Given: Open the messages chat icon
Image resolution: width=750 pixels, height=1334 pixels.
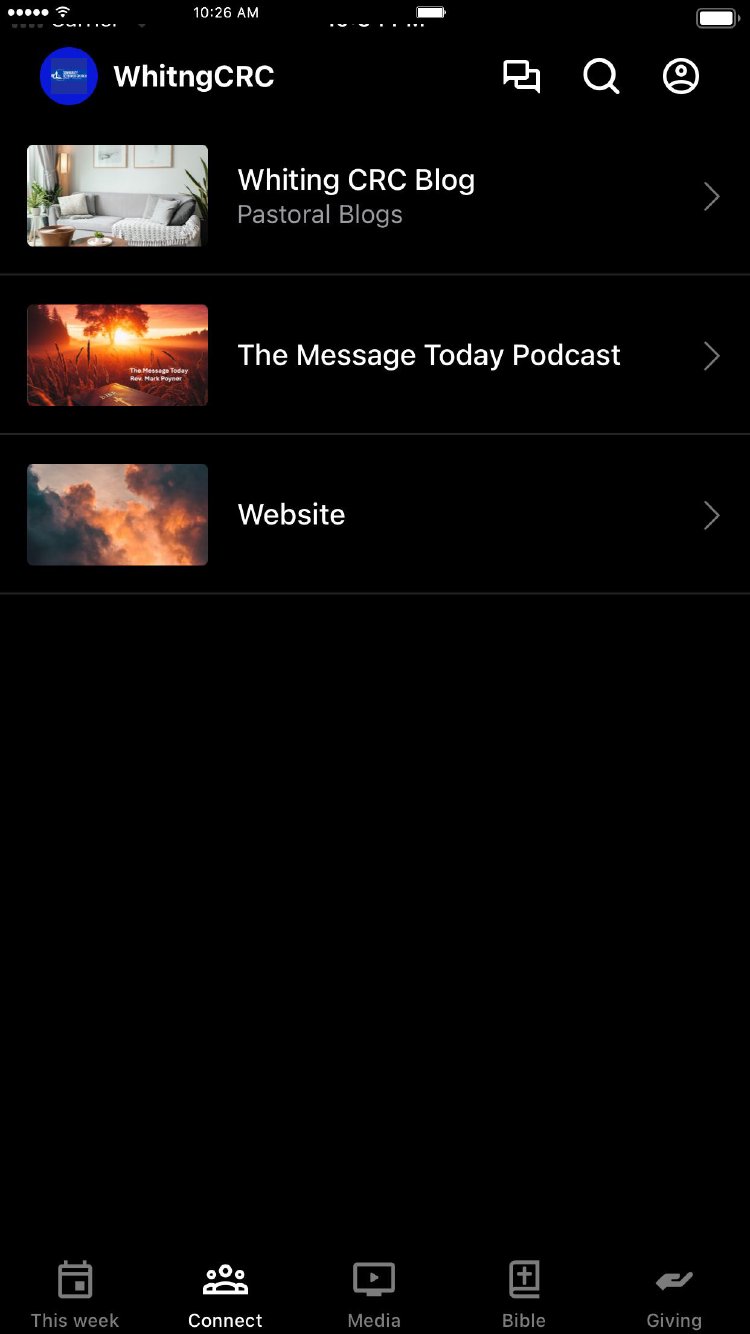Looking at the screenshot, I should [x=521, y=77].
